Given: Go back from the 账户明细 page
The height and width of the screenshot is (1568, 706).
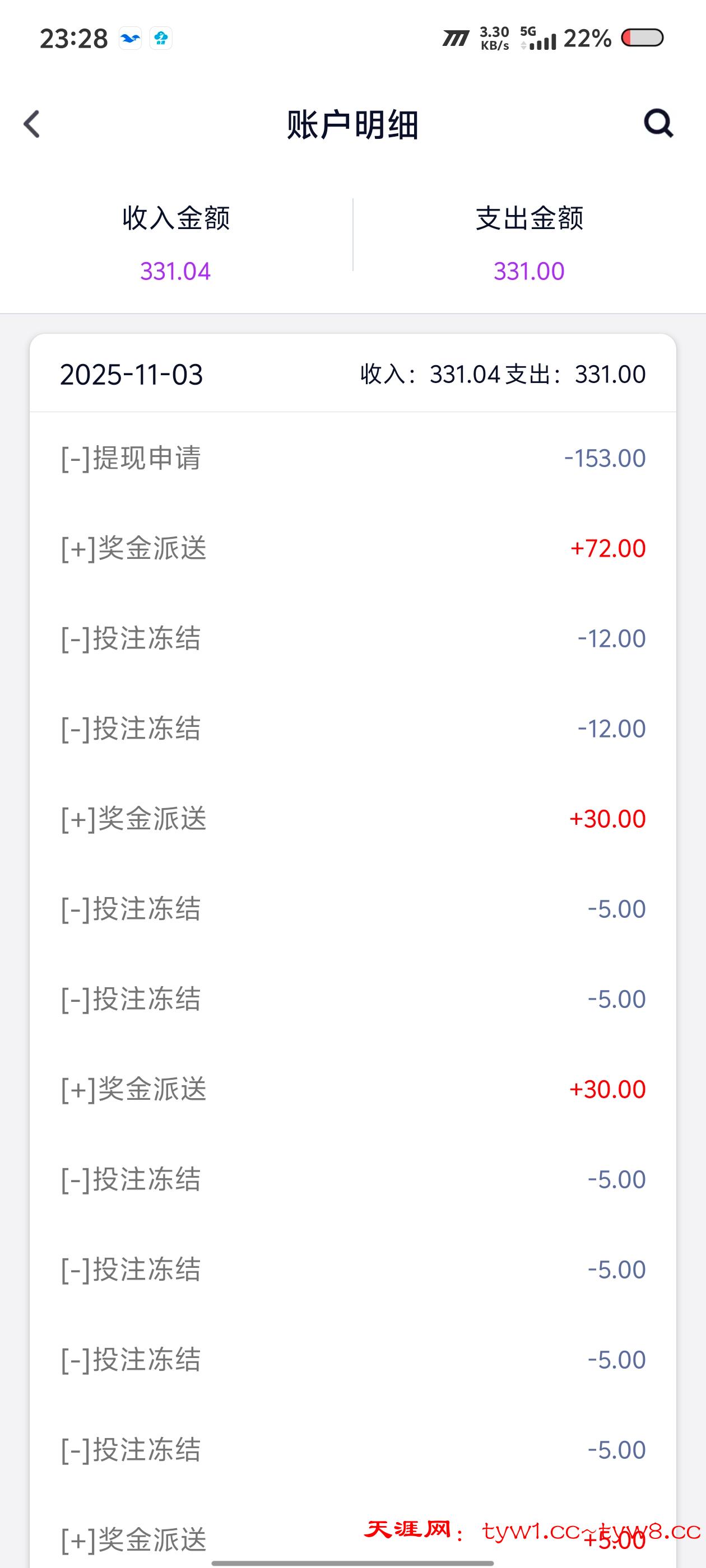Looking at the screenshot, I should [x=32, y=124].
